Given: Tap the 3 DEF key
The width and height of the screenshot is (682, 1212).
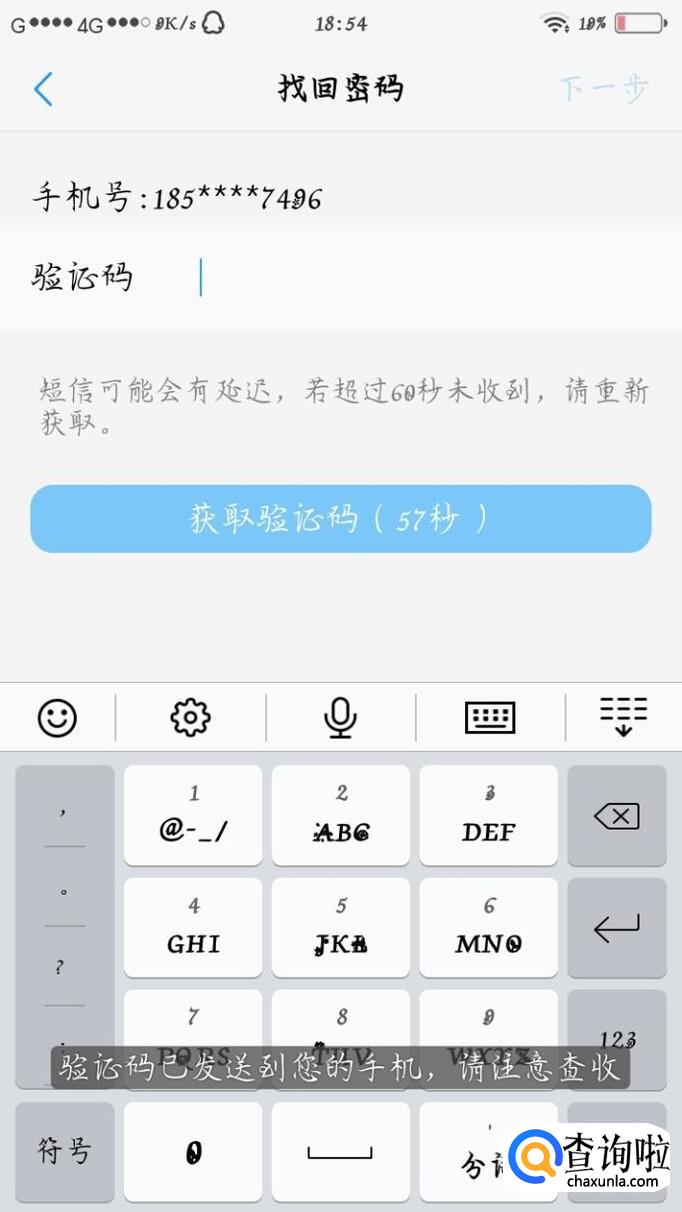Looking at the screenshot, I should click(488, 815).
